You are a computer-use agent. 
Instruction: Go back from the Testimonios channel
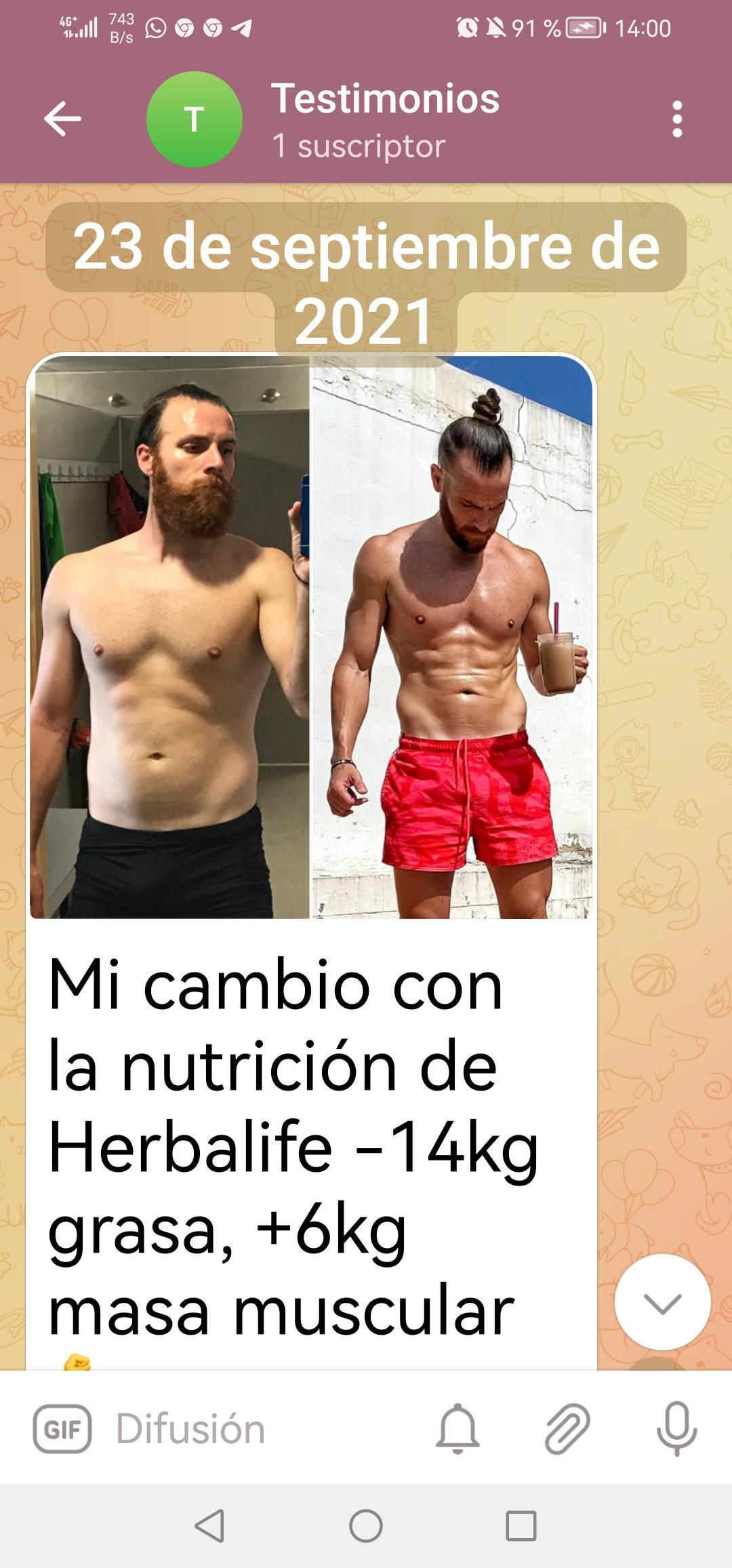(62, 119)
